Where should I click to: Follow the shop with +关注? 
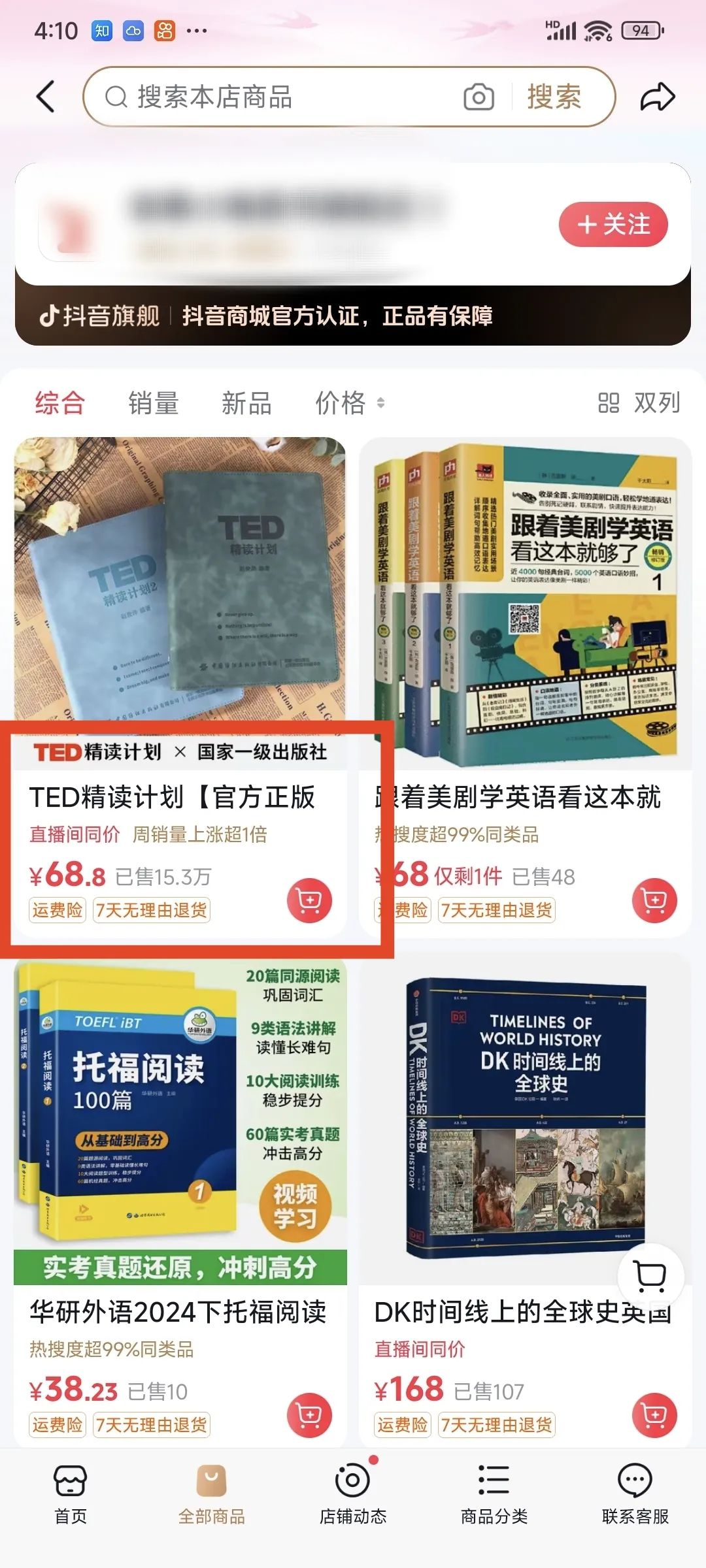[613, 223]
